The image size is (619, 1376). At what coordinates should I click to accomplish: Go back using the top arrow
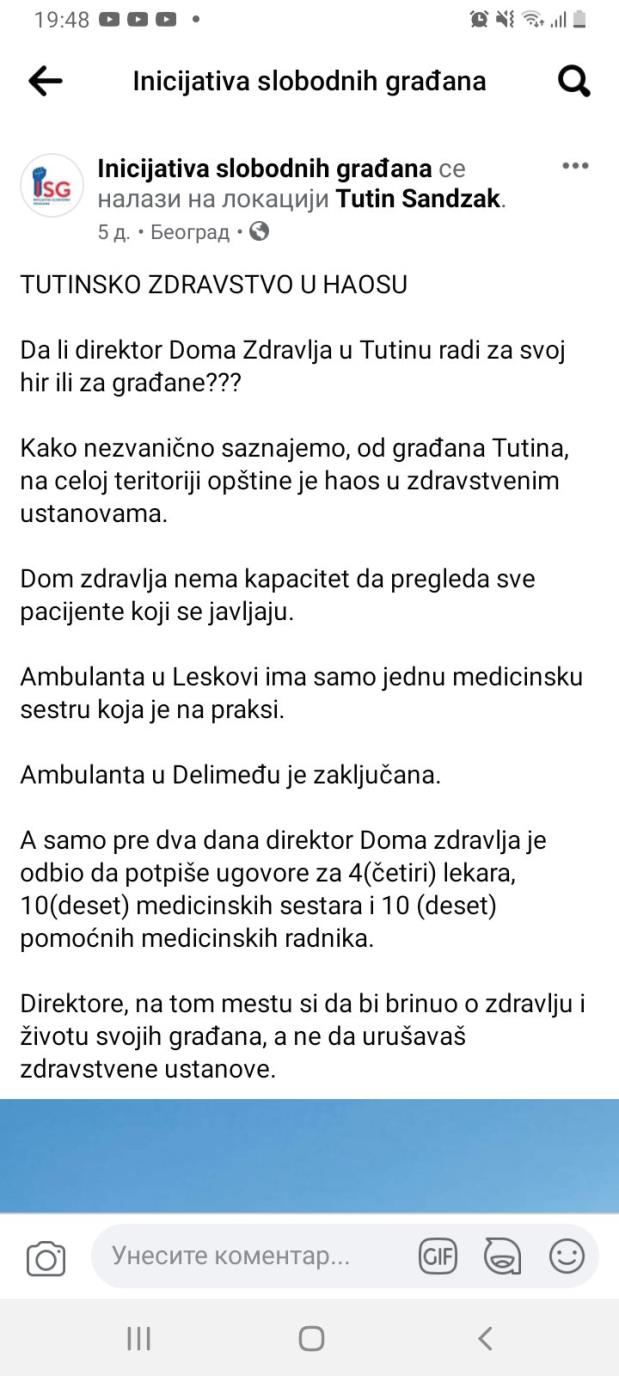click(45, 82)
